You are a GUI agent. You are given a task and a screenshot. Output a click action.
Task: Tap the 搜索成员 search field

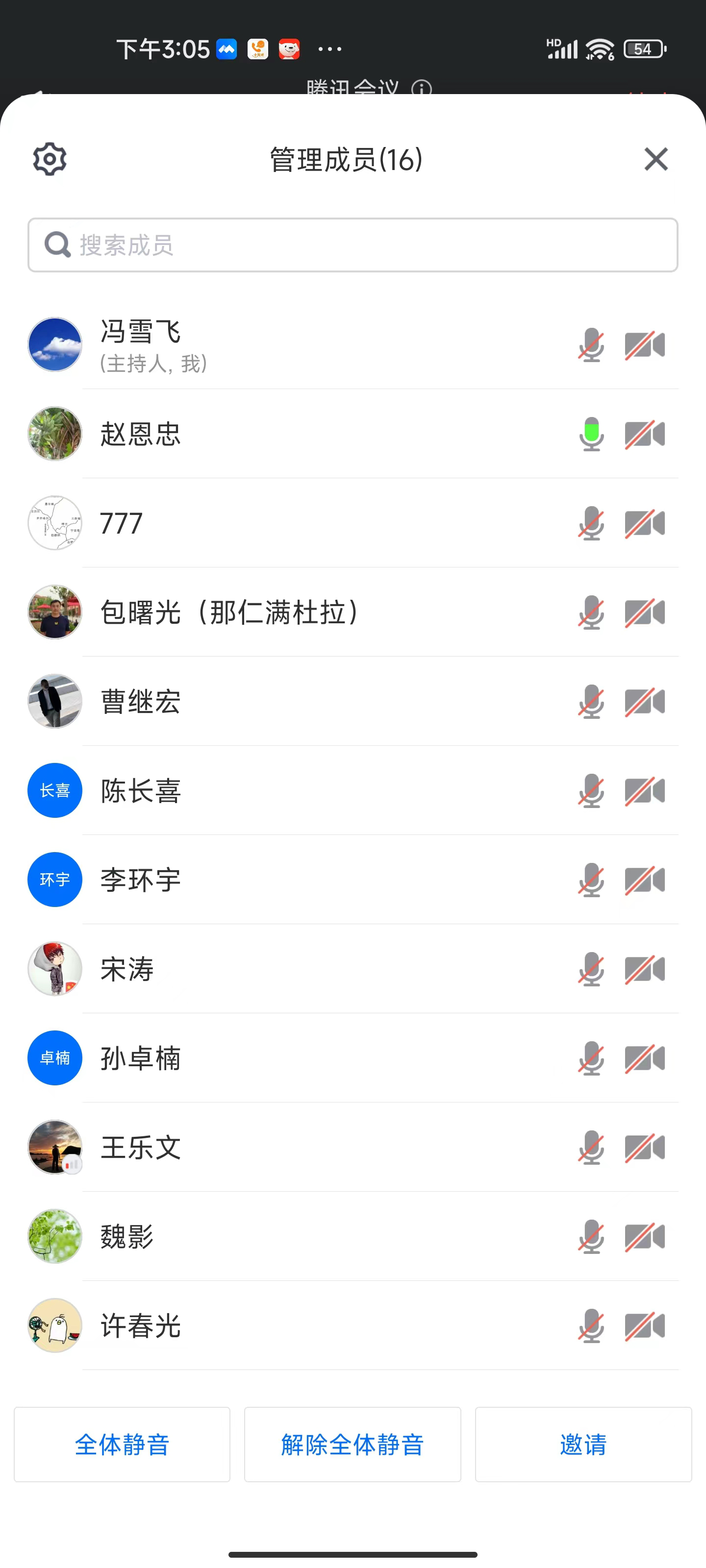tap(353, 245)
